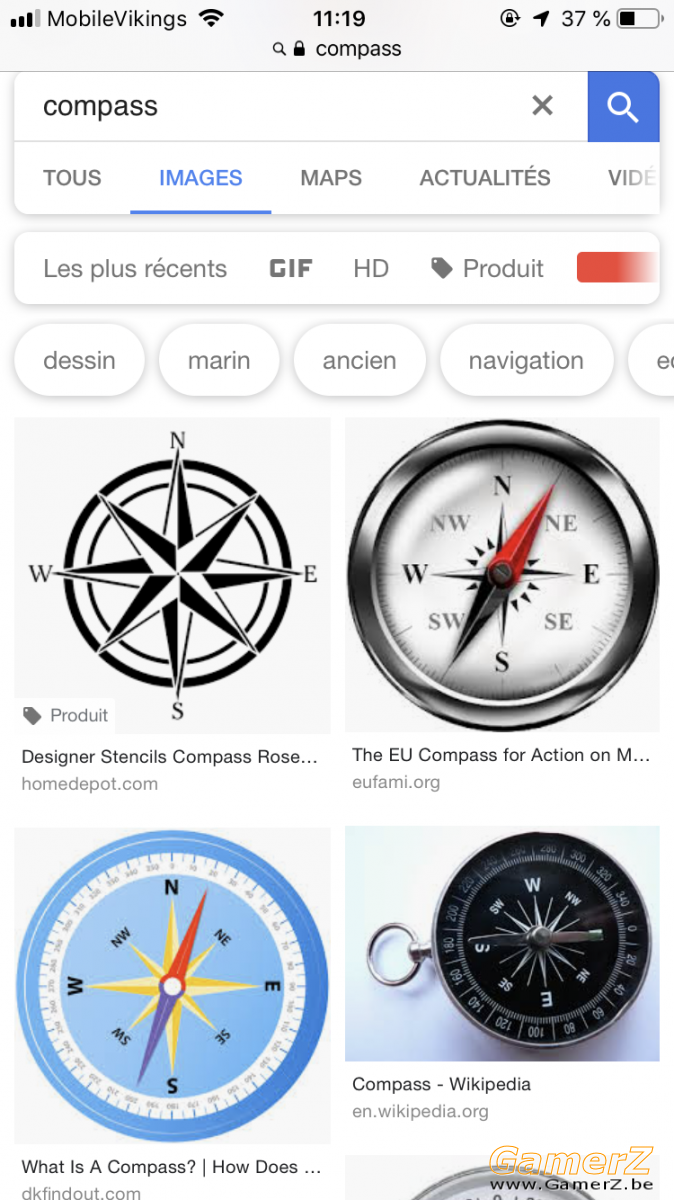The image size is (674, 1200).
Task: Open the Compass - Wikipedia image result
Action: tap(502, 943)
